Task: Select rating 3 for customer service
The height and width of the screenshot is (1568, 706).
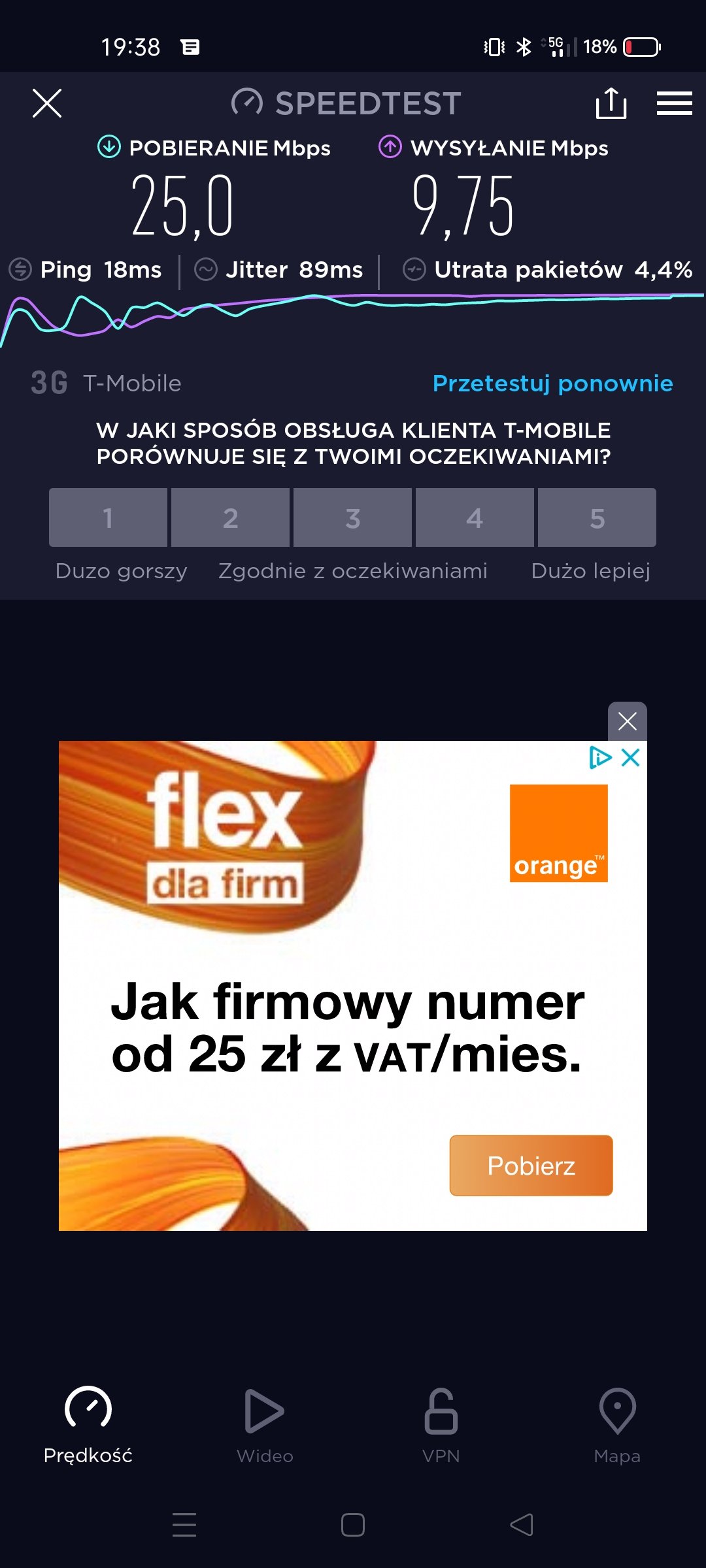Action: [x=352, y=517]
